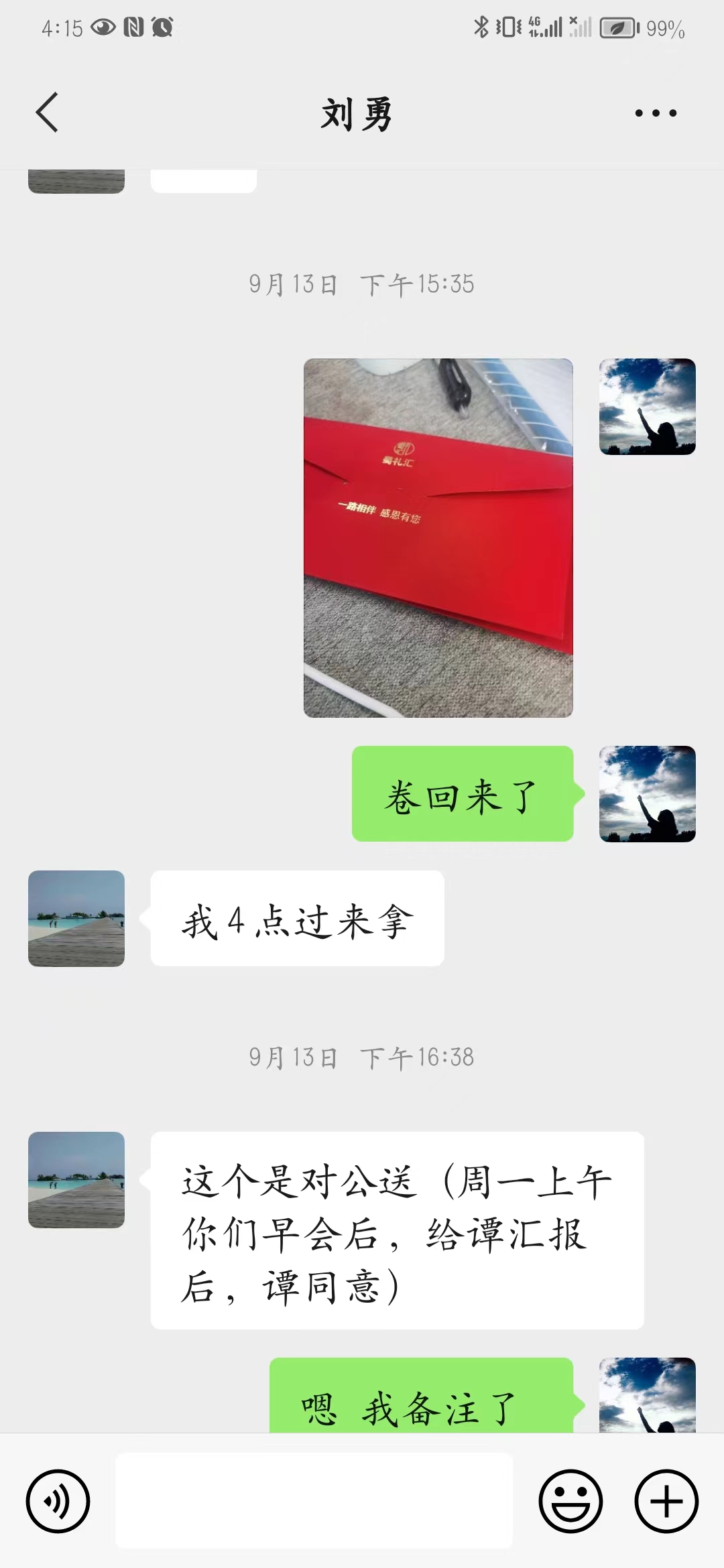Switch to voice message input
This screenshot has height=1568, width=724.
58,1501
